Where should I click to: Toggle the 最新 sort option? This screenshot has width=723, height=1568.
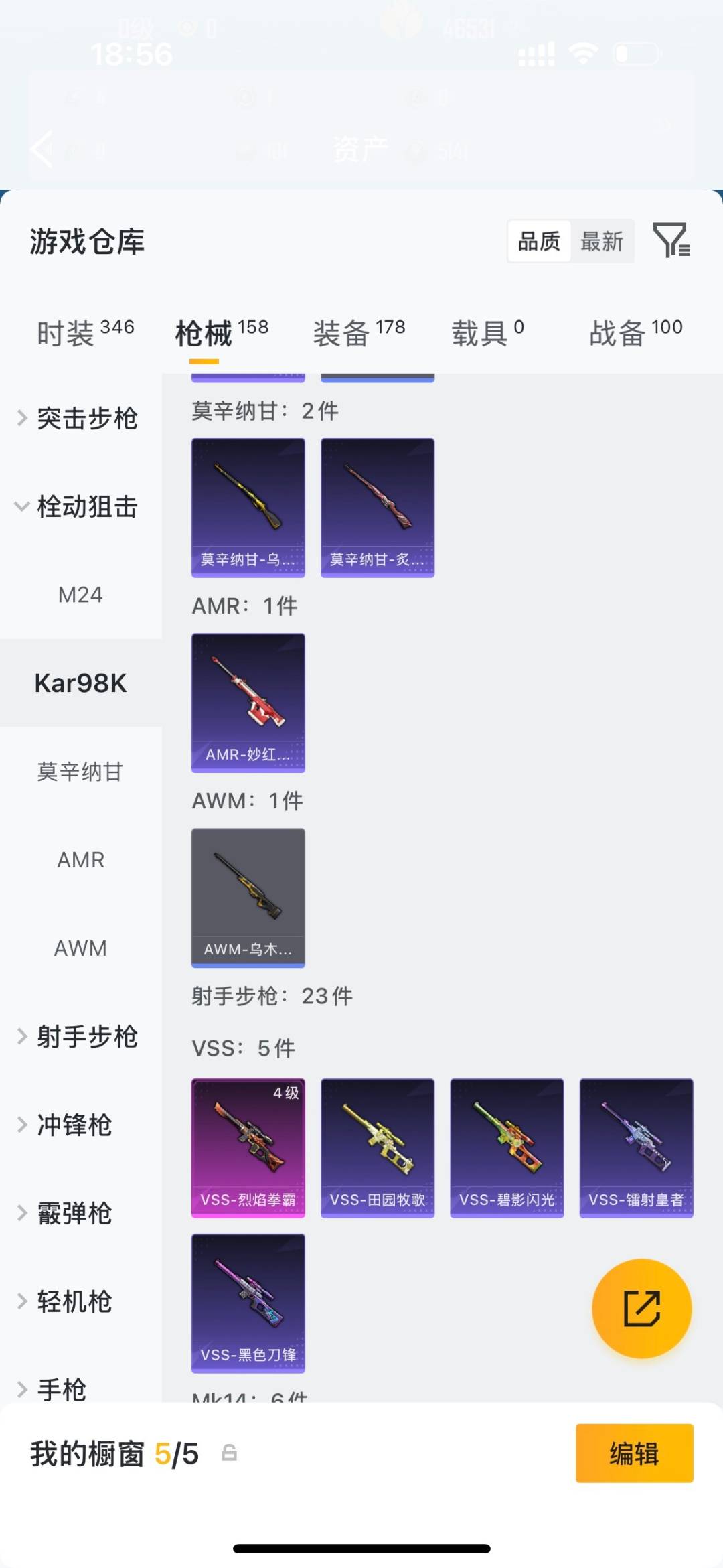click(602, 241)
